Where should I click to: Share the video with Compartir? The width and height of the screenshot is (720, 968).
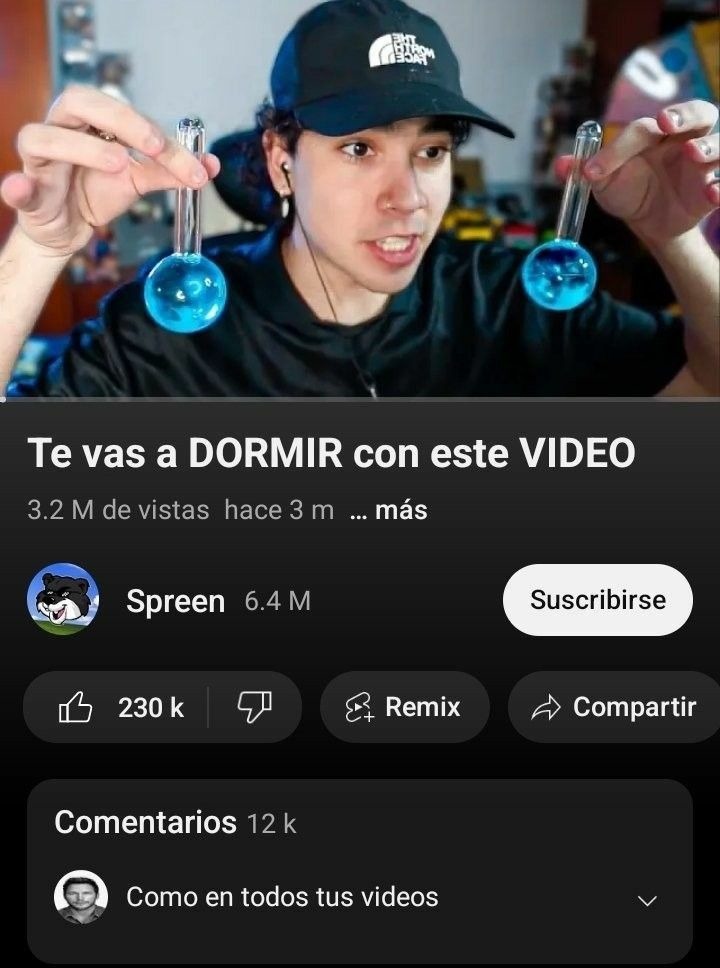point(614,708)
